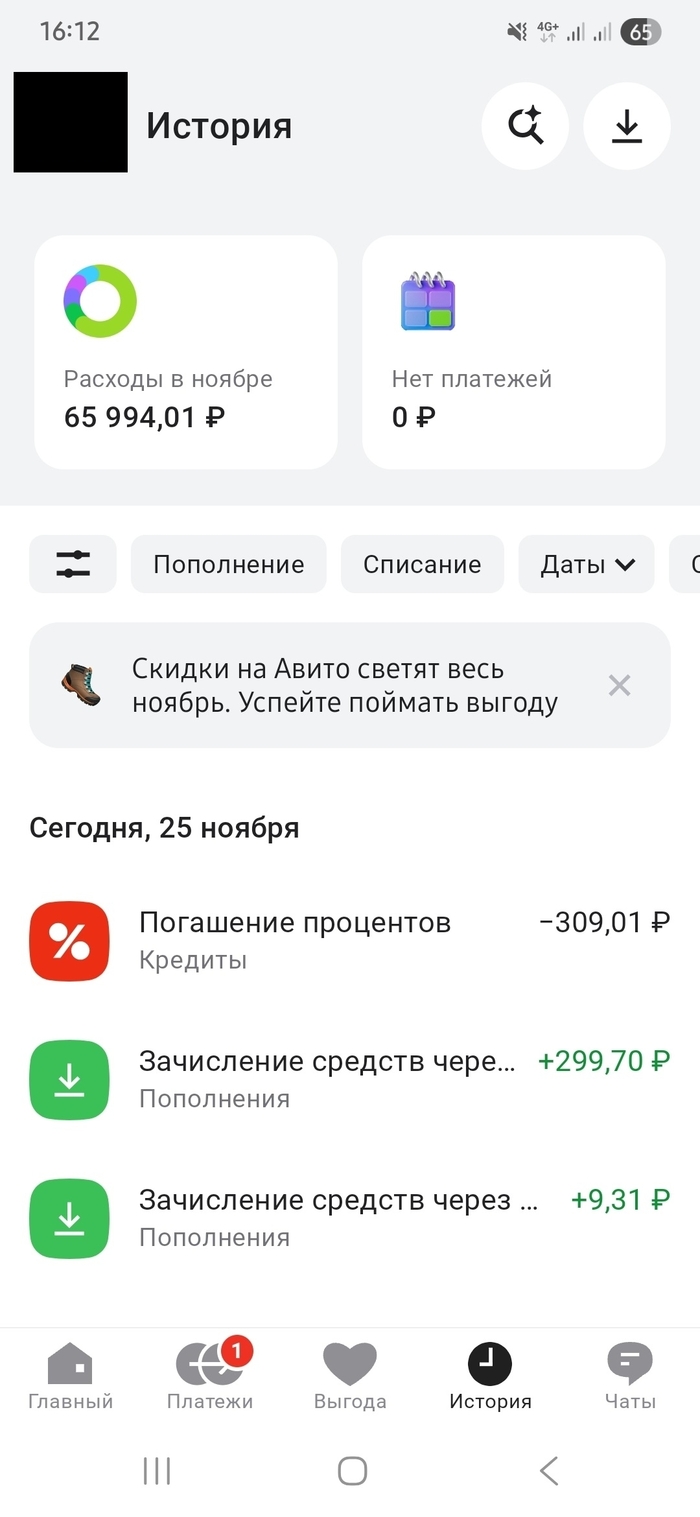The width and height of the screenshot is (700, 1517).
Task: Tap the system back button
Action: click(548, 1470)
